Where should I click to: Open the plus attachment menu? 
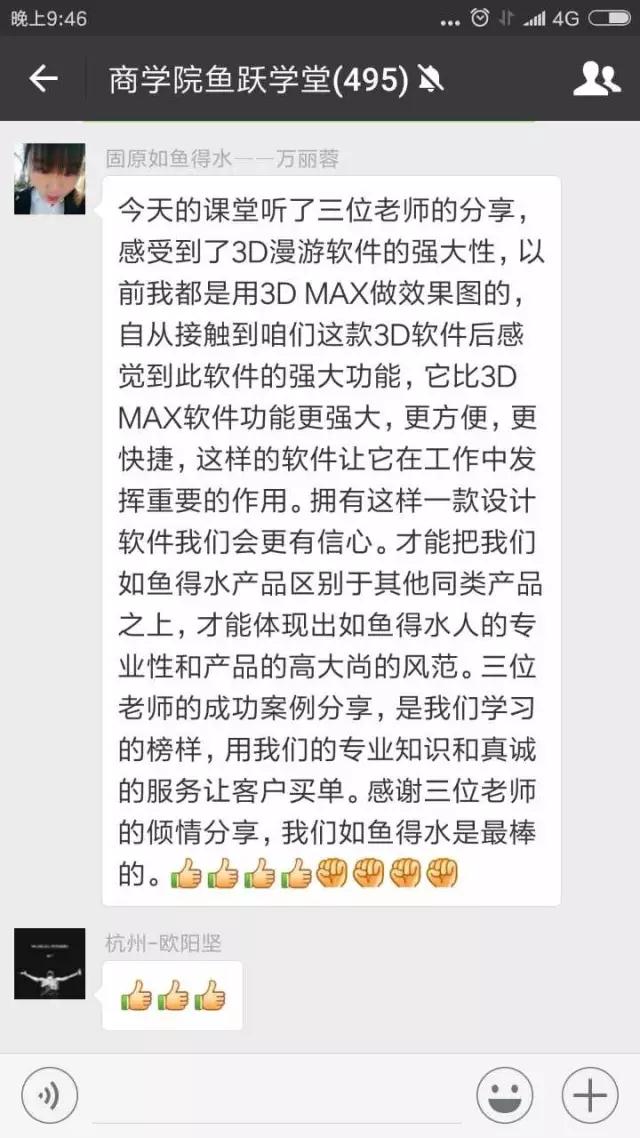(x=590, y=1097)
